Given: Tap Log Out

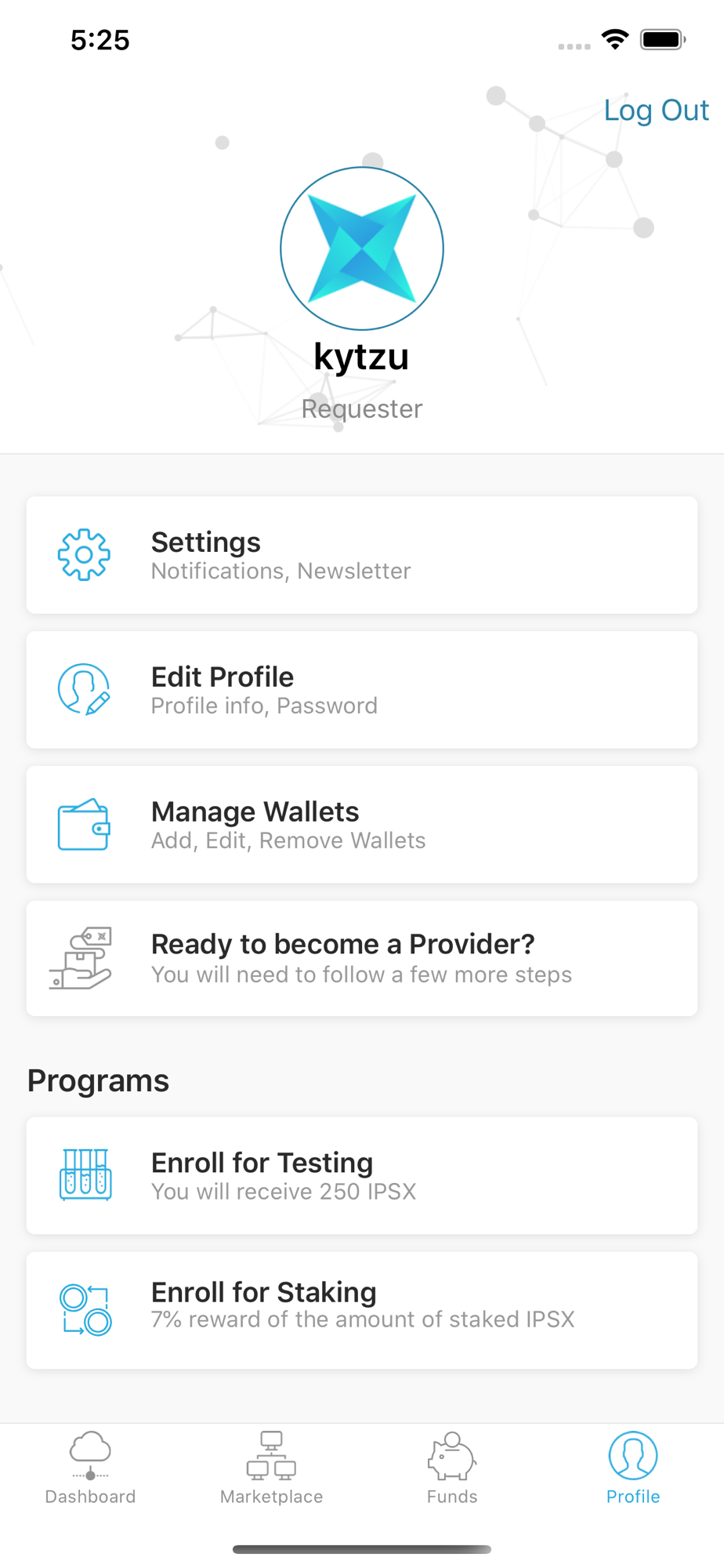Looking at the screenshot, I should coord(656,111).
